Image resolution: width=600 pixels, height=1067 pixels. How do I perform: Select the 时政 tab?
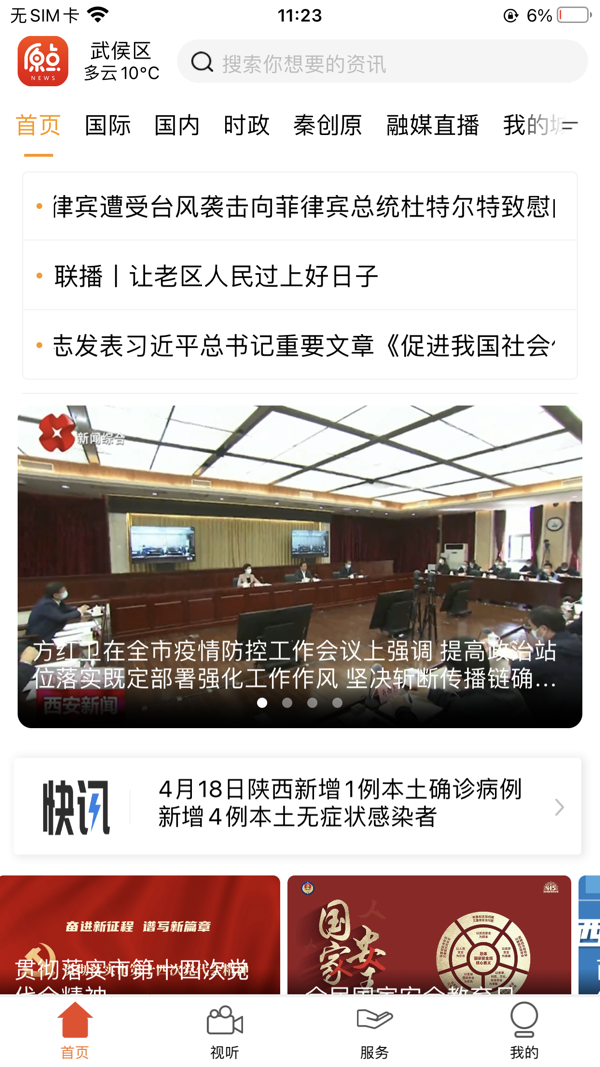pos(246,125)
